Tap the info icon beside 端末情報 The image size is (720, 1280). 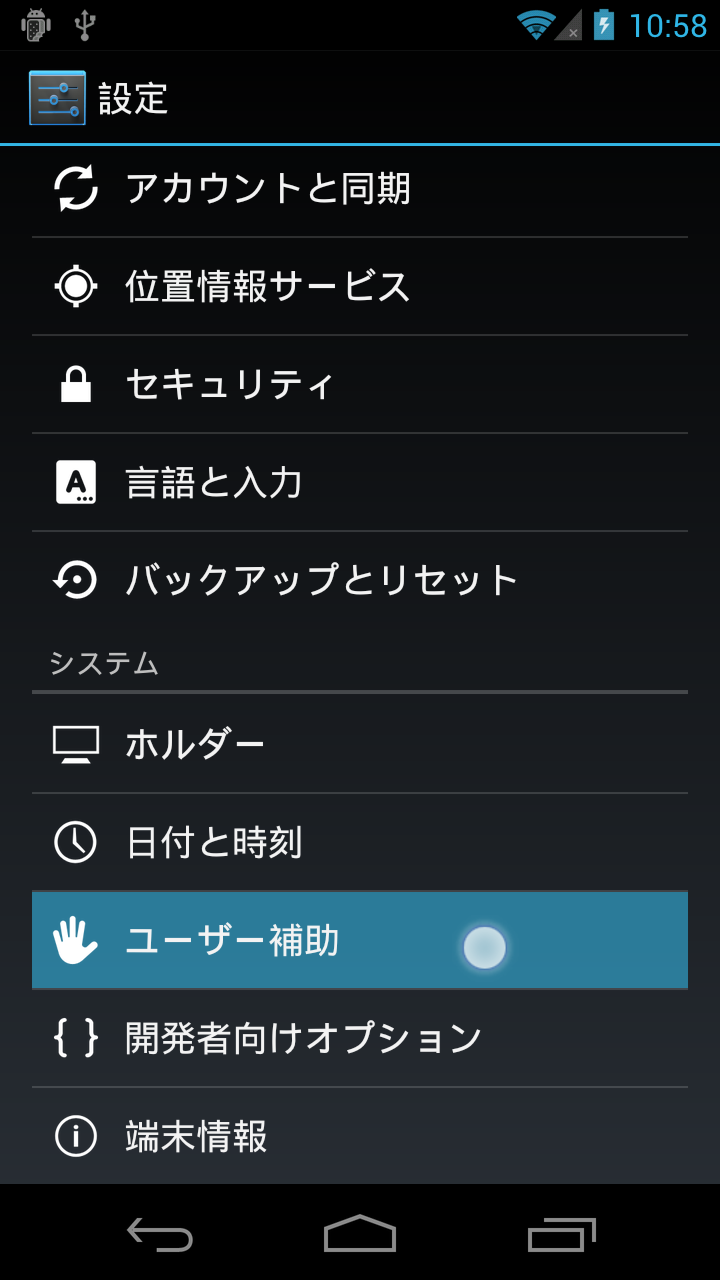click(x=75, y=1136)
